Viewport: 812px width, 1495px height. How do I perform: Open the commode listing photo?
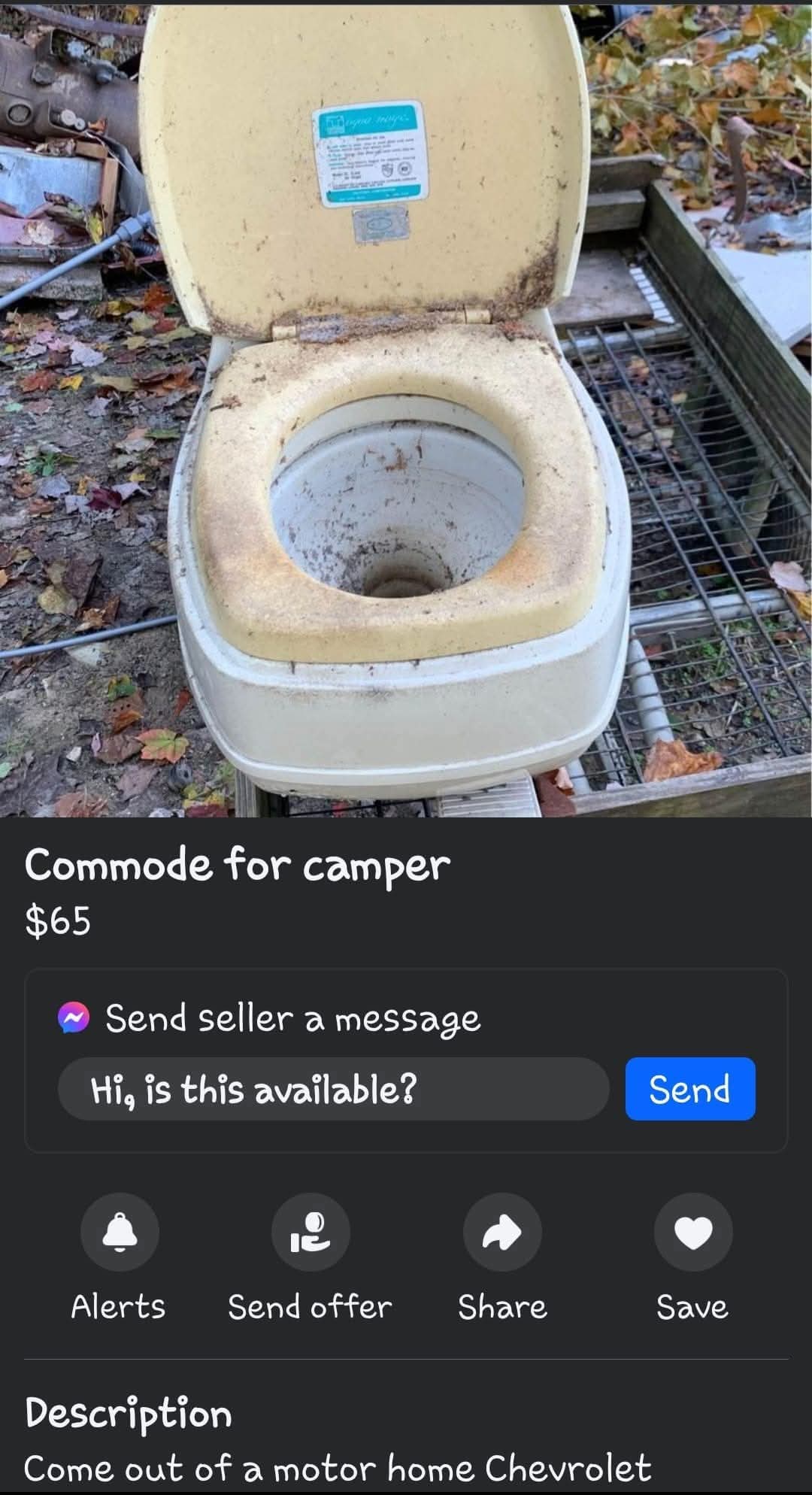click(x=406, y=410)
